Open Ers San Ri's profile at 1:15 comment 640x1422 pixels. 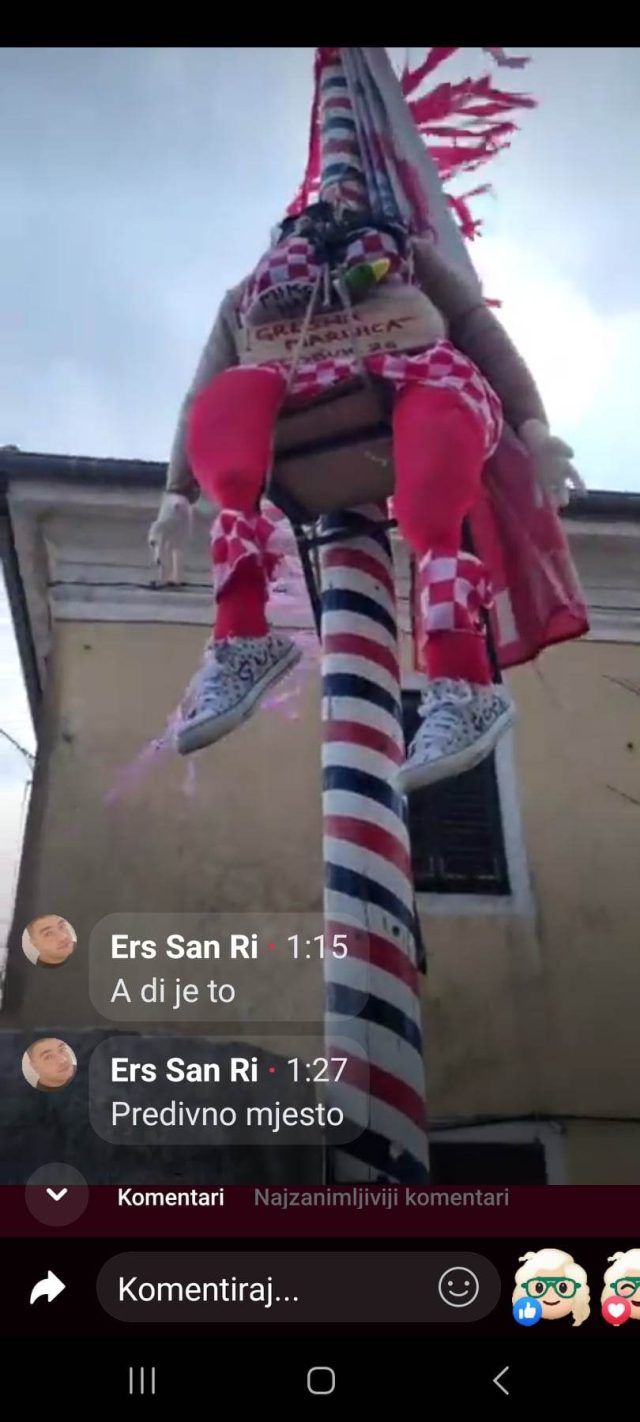(49, 941)
